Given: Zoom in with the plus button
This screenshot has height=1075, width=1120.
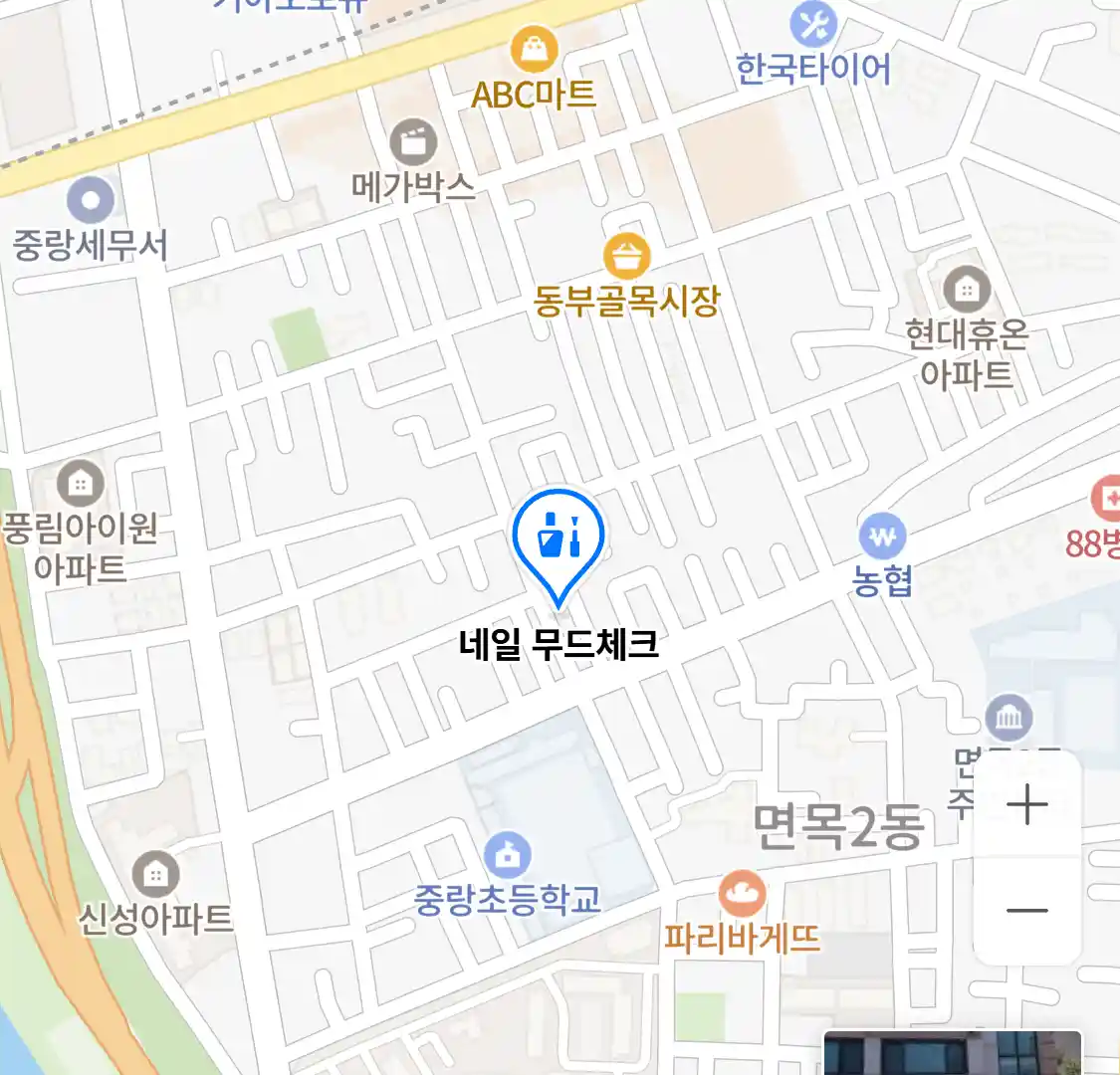Looking at the screenshot, I should coord(1026,804).
